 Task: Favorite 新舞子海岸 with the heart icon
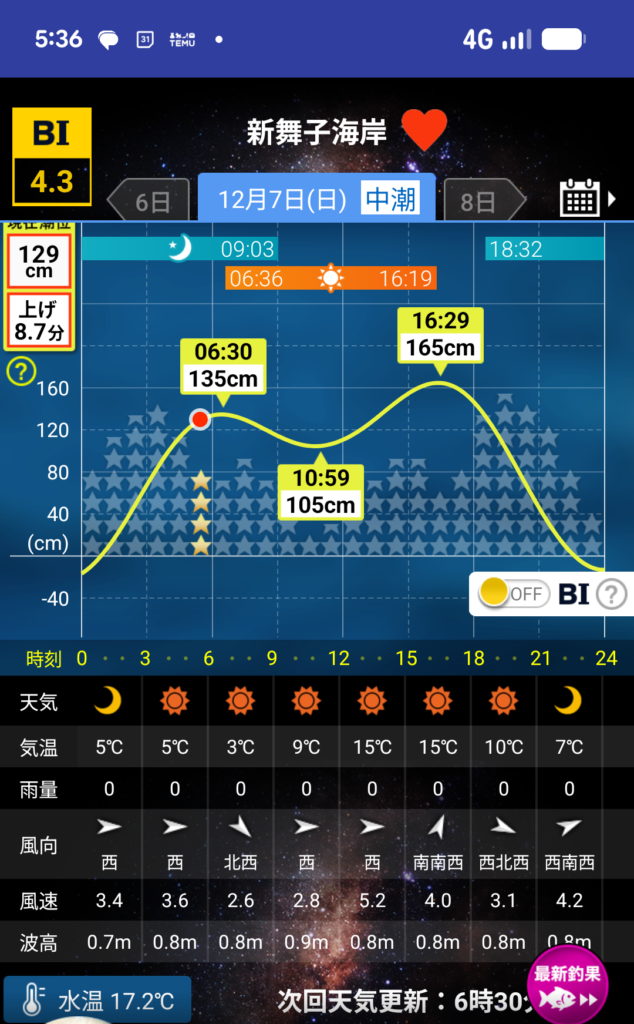coord(424,130)
